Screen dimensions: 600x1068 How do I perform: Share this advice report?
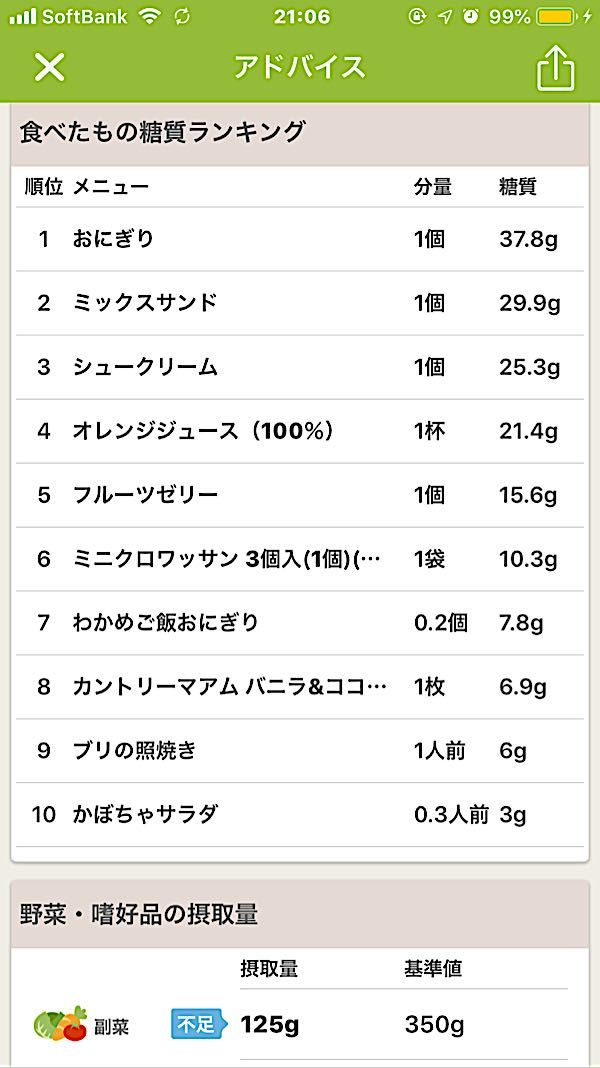click(x=556, y=67)
